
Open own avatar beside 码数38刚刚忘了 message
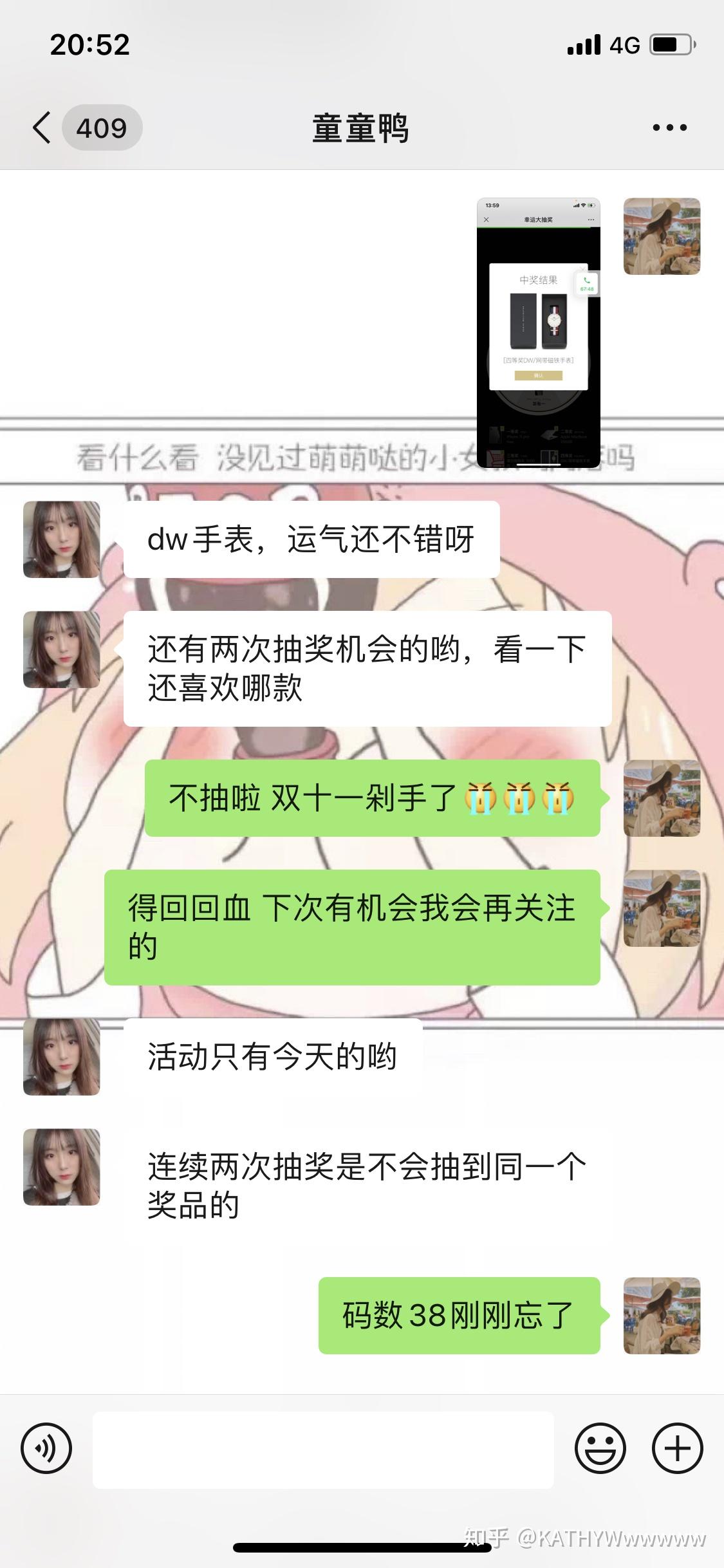point(662,1316)
